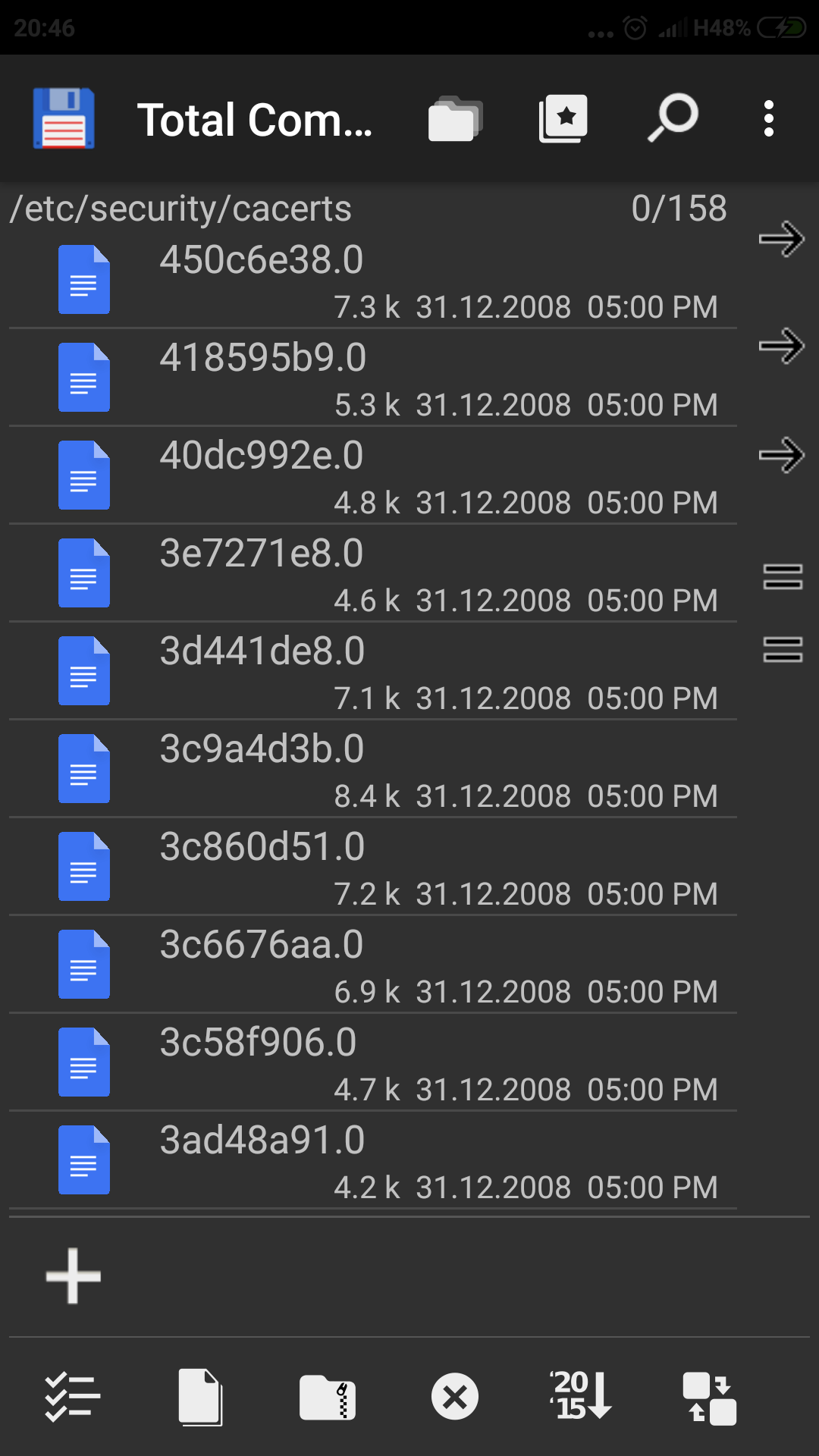Image resolution: width=819 pixels, height=1456 pixels.
Task: Tap the copy/move file icon
Action: [200, 1397]
